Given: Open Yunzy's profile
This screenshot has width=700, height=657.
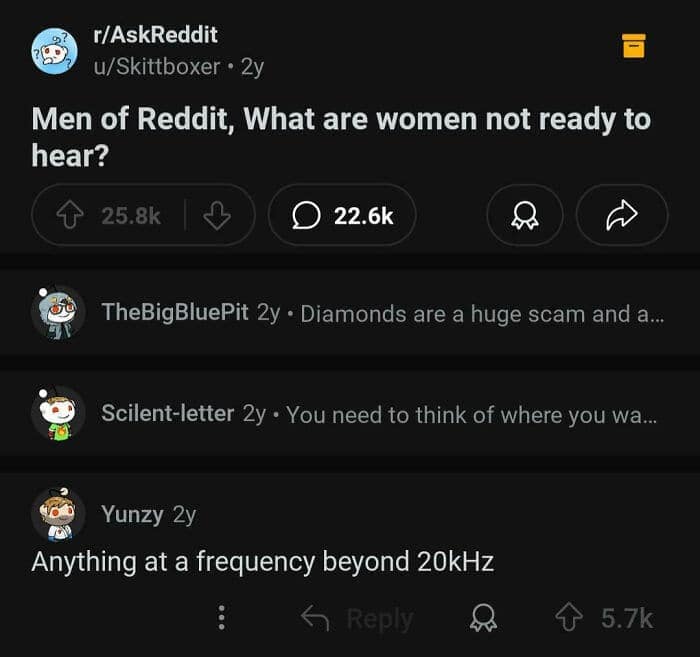Looking at the screenshot, I should tap(131, 514).
